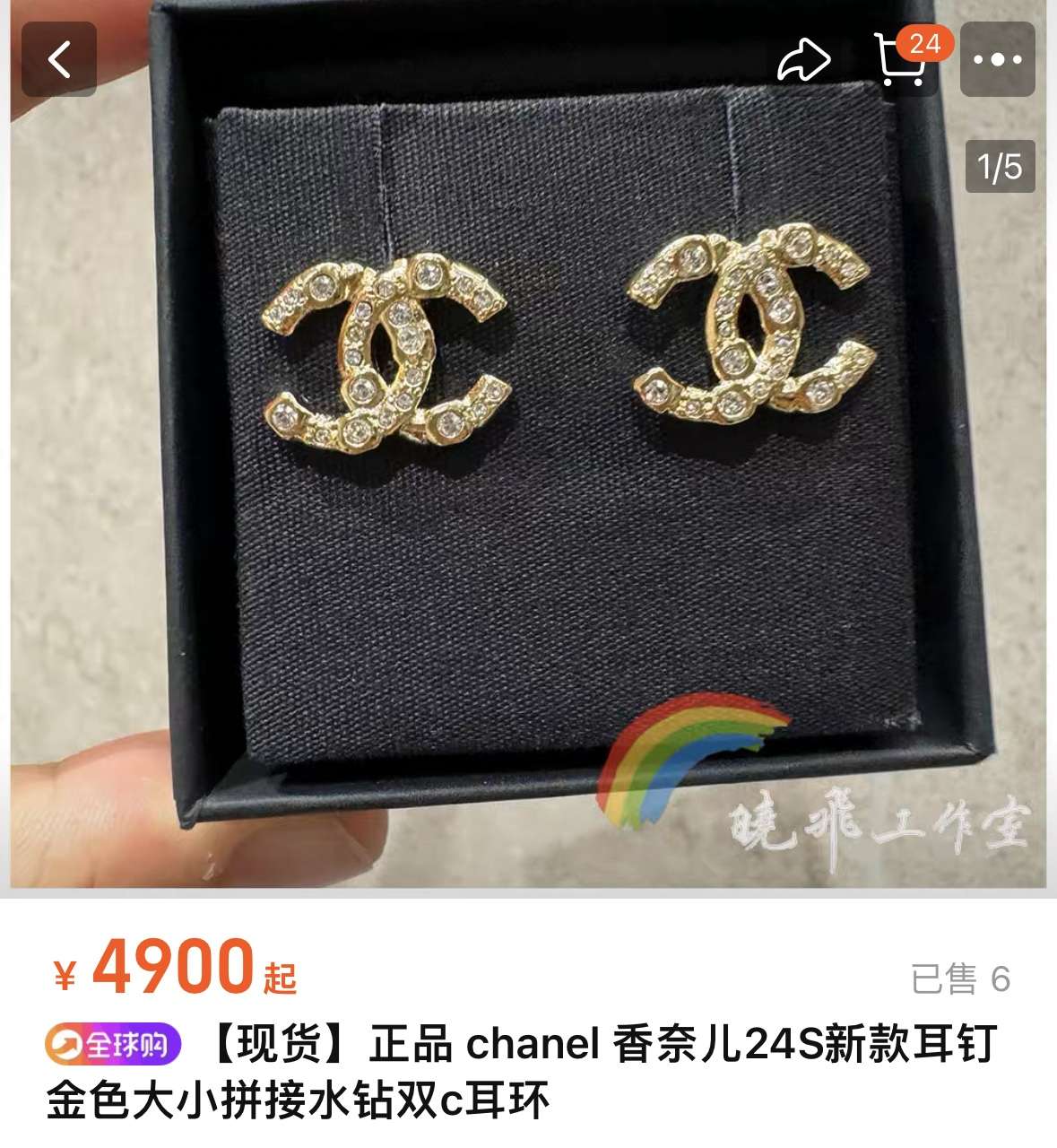
Task: Share this Chanel earrings listing
Action: coord(802,61)
